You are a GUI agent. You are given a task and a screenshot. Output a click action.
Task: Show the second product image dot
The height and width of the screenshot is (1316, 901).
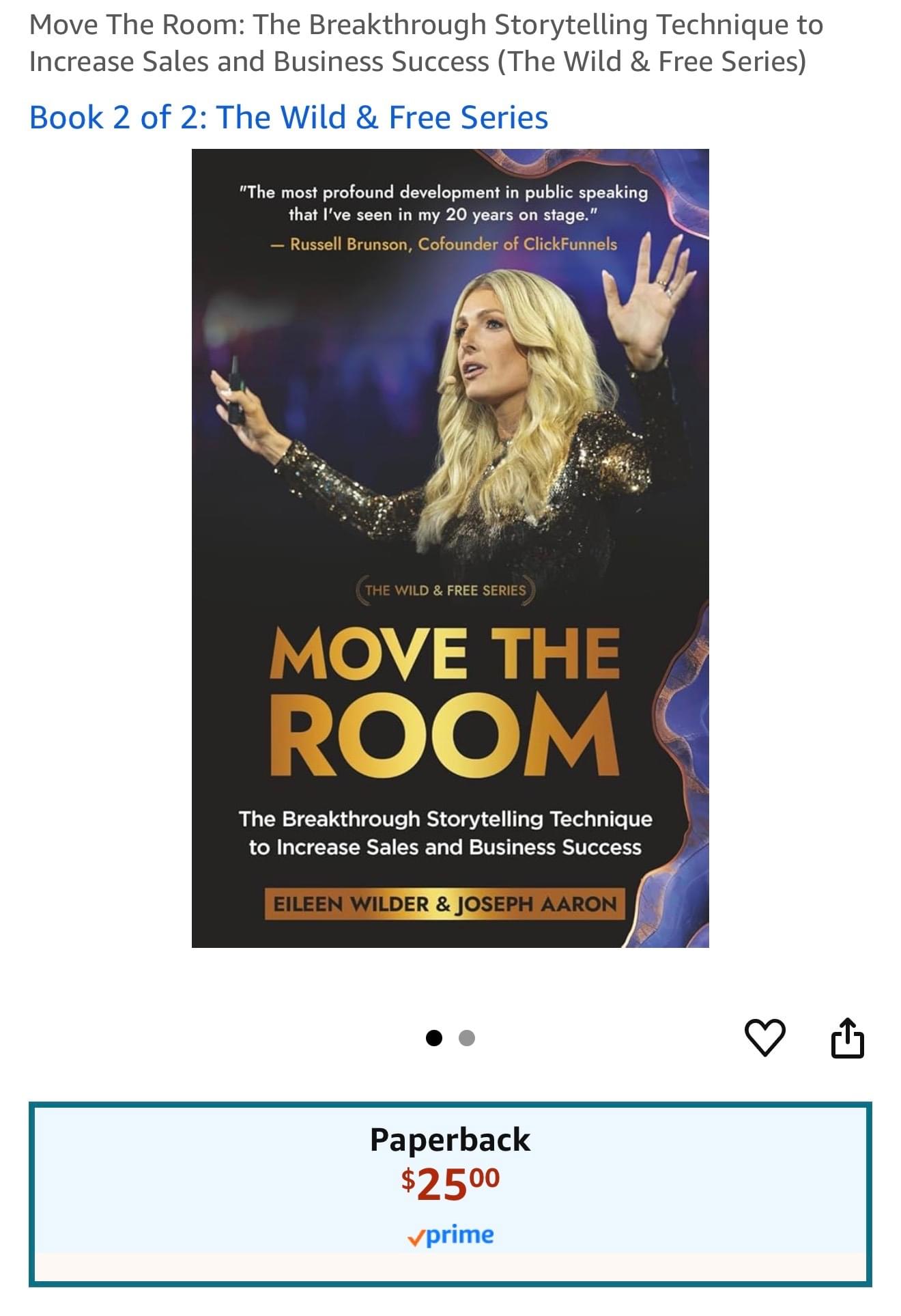click(x=467, y=1038)
